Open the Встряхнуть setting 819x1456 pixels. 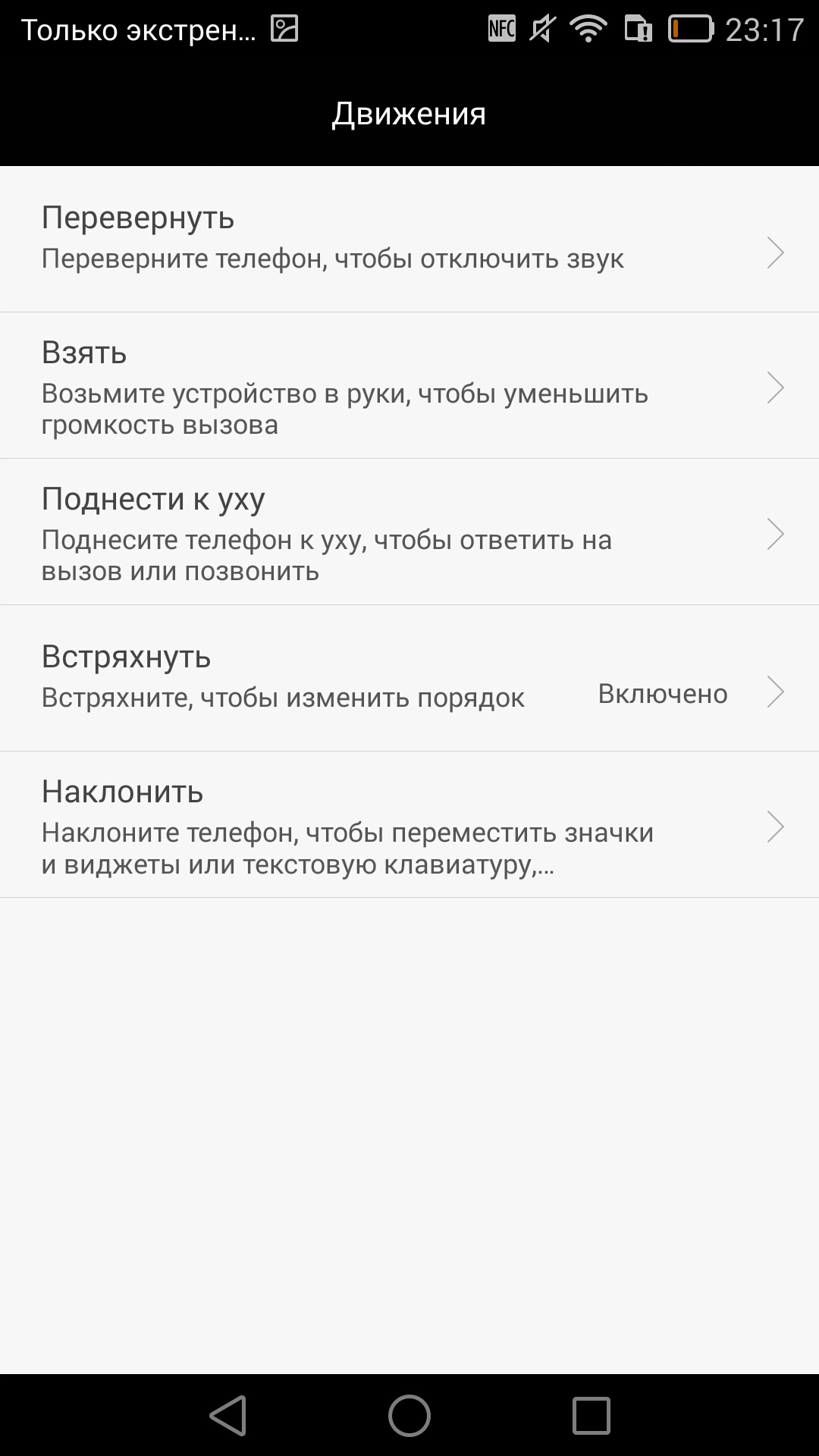point(409,678)
